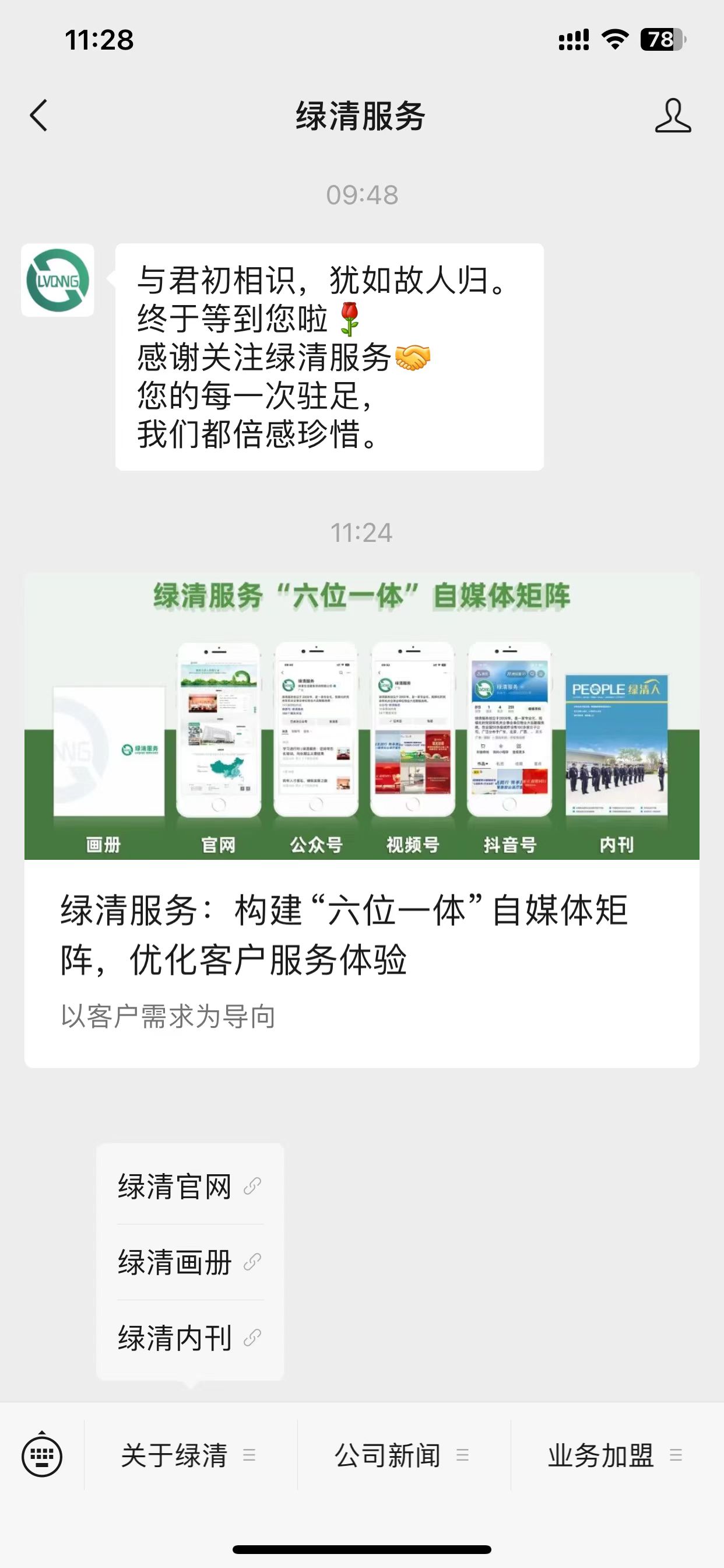
Task: Open the 绿清官网 link
Action: click(x=189, y=1186)
